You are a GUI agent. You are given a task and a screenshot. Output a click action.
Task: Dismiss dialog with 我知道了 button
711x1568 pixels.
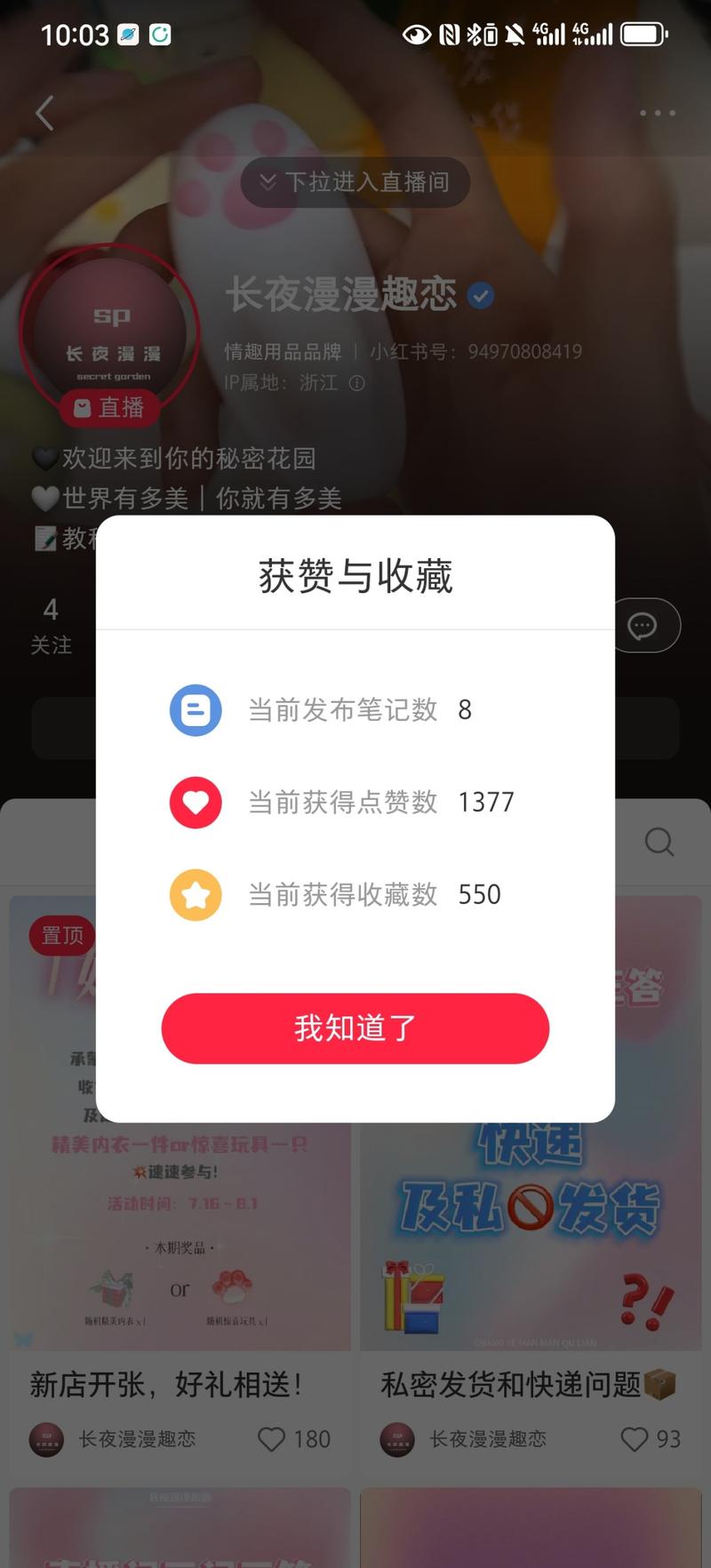click(x=355, y=1028)
